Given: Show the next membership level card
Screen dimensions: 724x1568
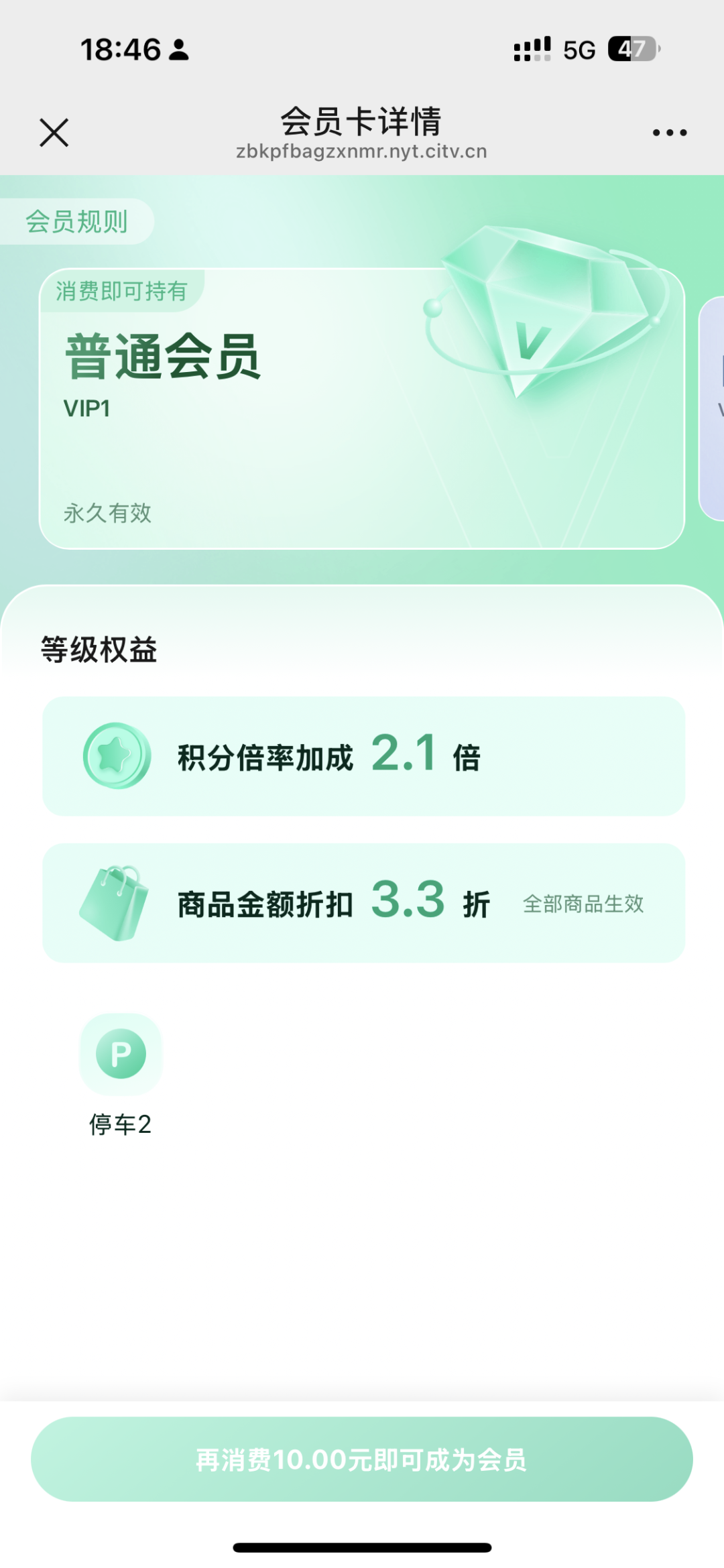Looking at the screenshot, I should (713, 409).
